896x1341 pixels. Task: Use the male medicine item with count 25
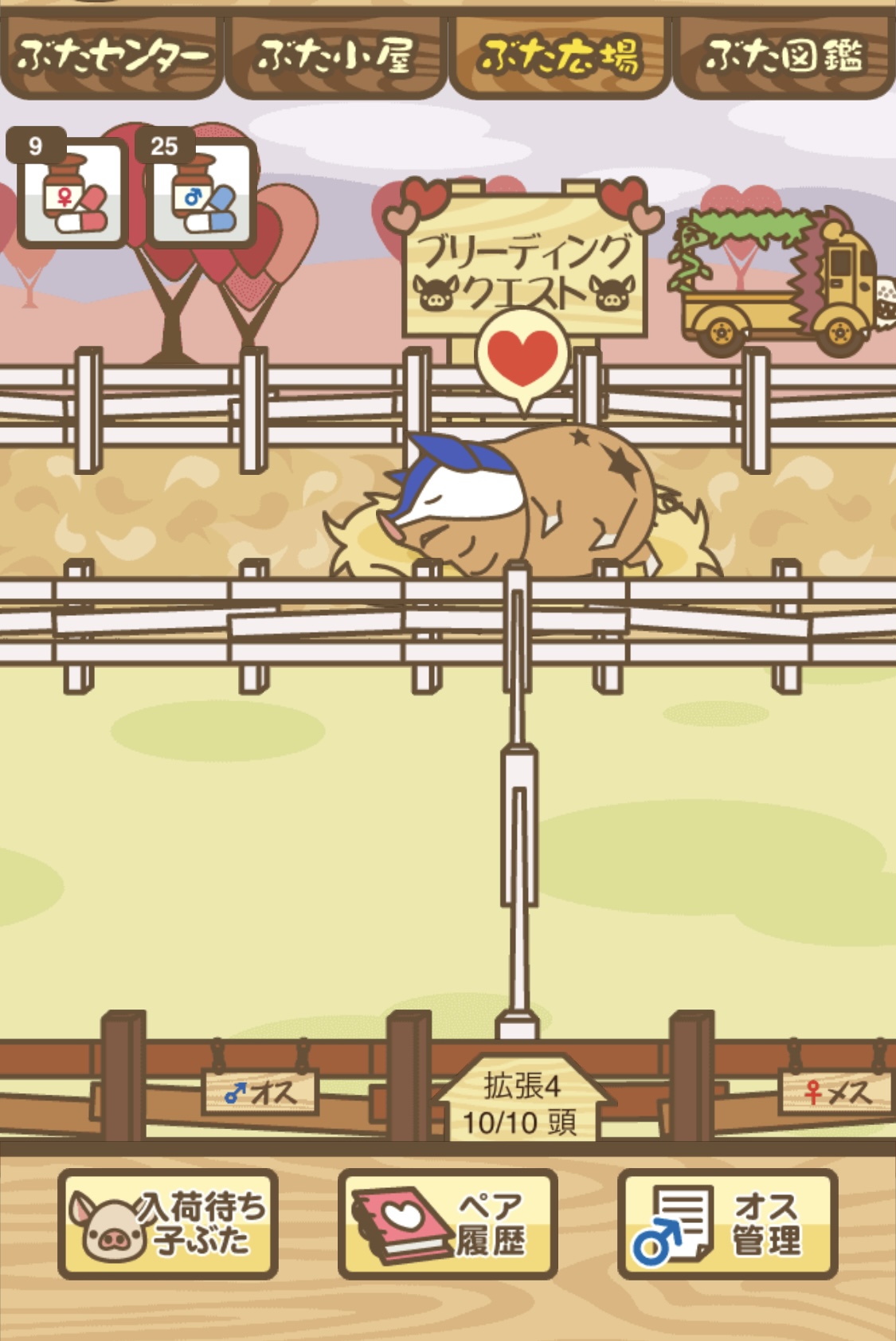coord(202,194)
